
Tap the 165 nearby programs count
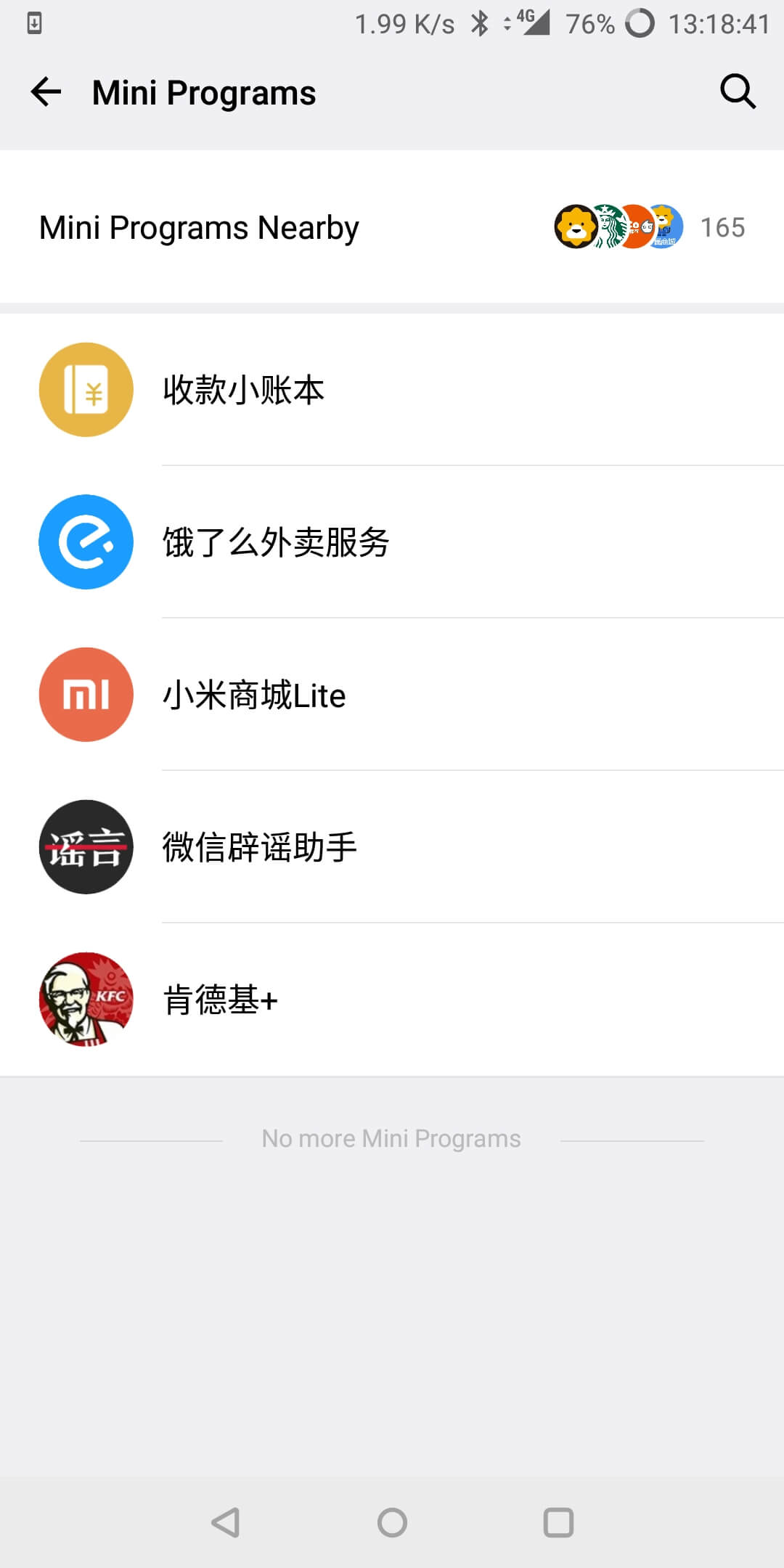[x=722, y=226]
